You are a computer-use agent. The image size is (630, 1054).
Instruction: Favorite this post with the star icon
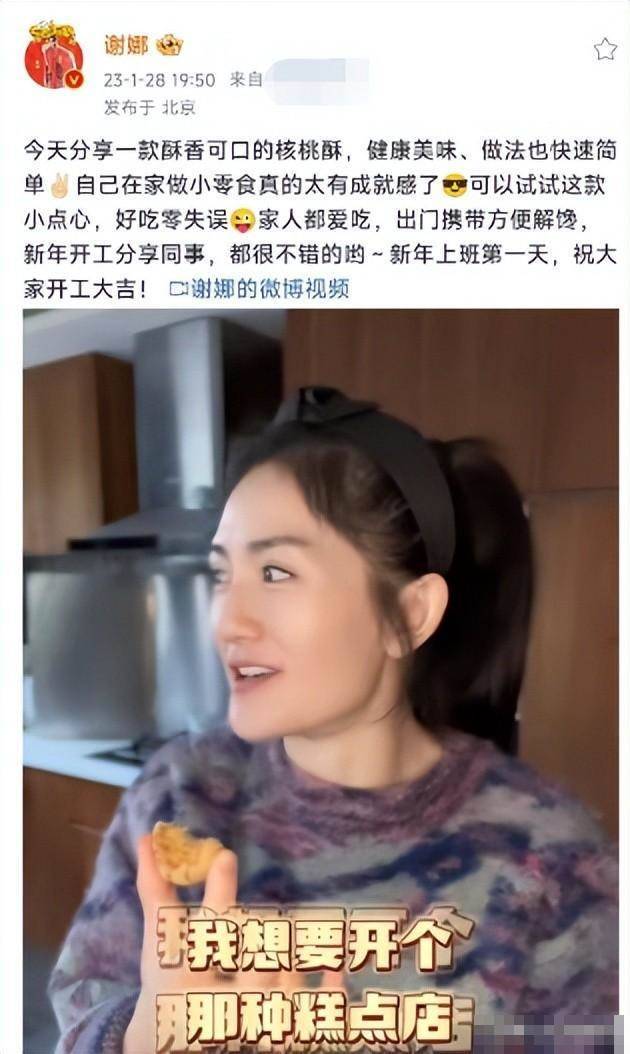click(604, 49)
